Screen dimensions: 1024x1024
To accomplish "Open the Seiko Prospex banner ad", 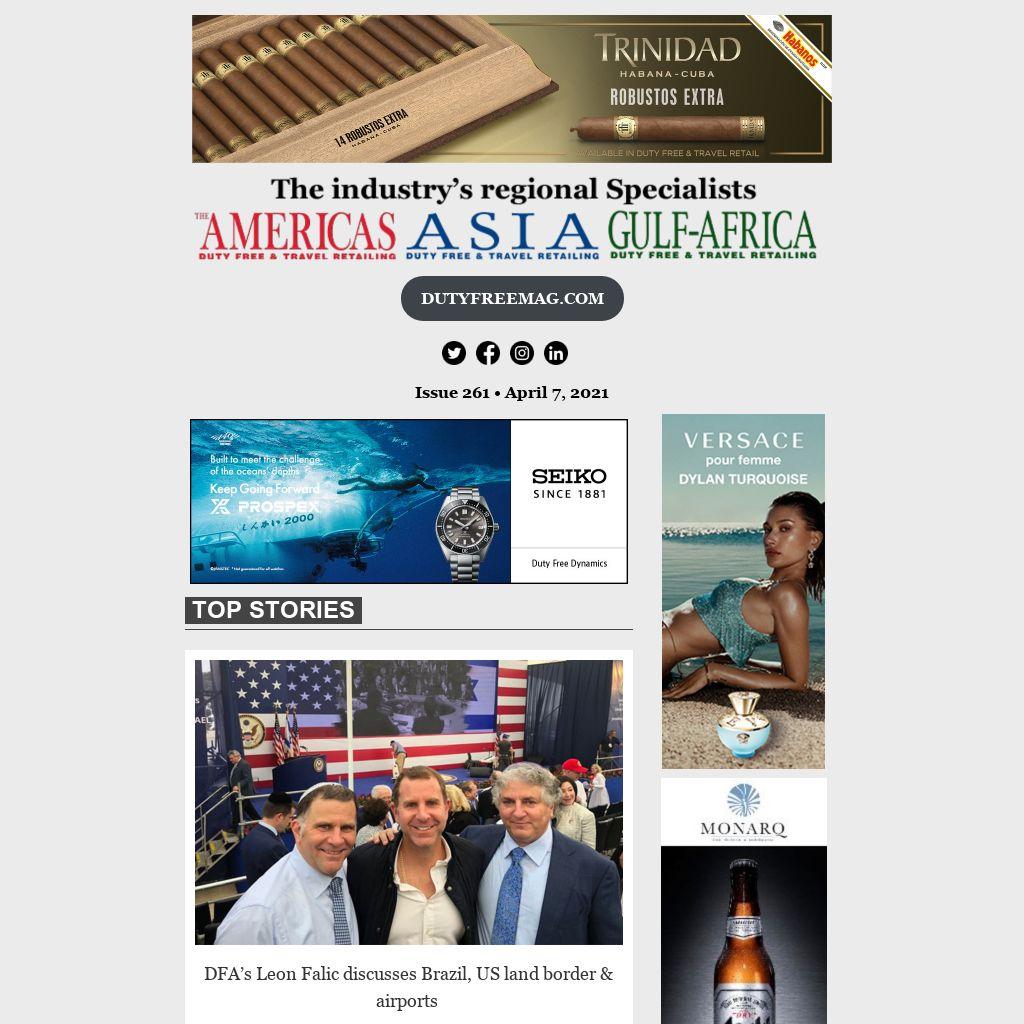I will [409, 501].
